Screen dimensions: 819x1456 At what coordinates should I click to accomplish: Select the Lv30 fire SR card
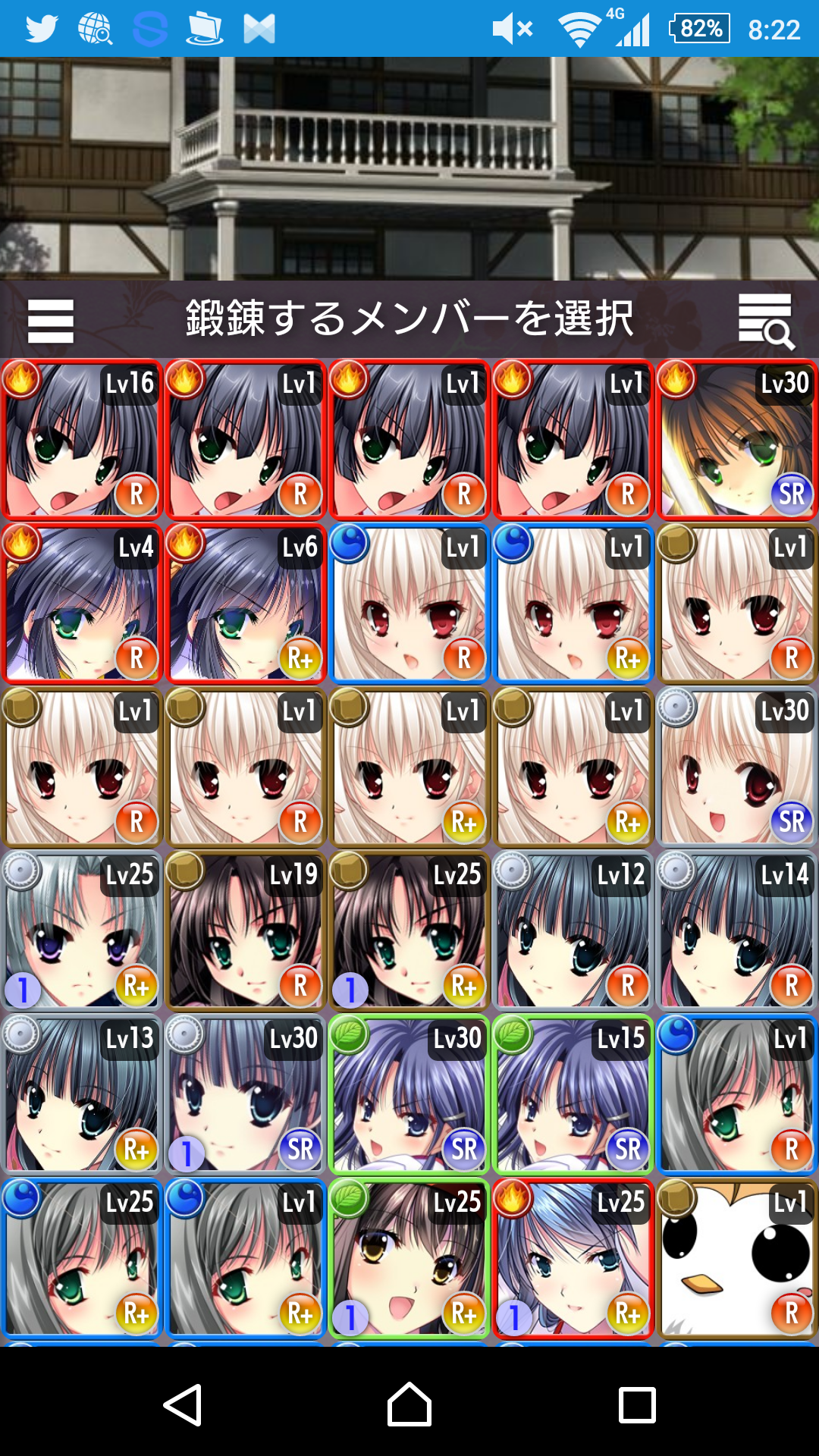[737, 440]
